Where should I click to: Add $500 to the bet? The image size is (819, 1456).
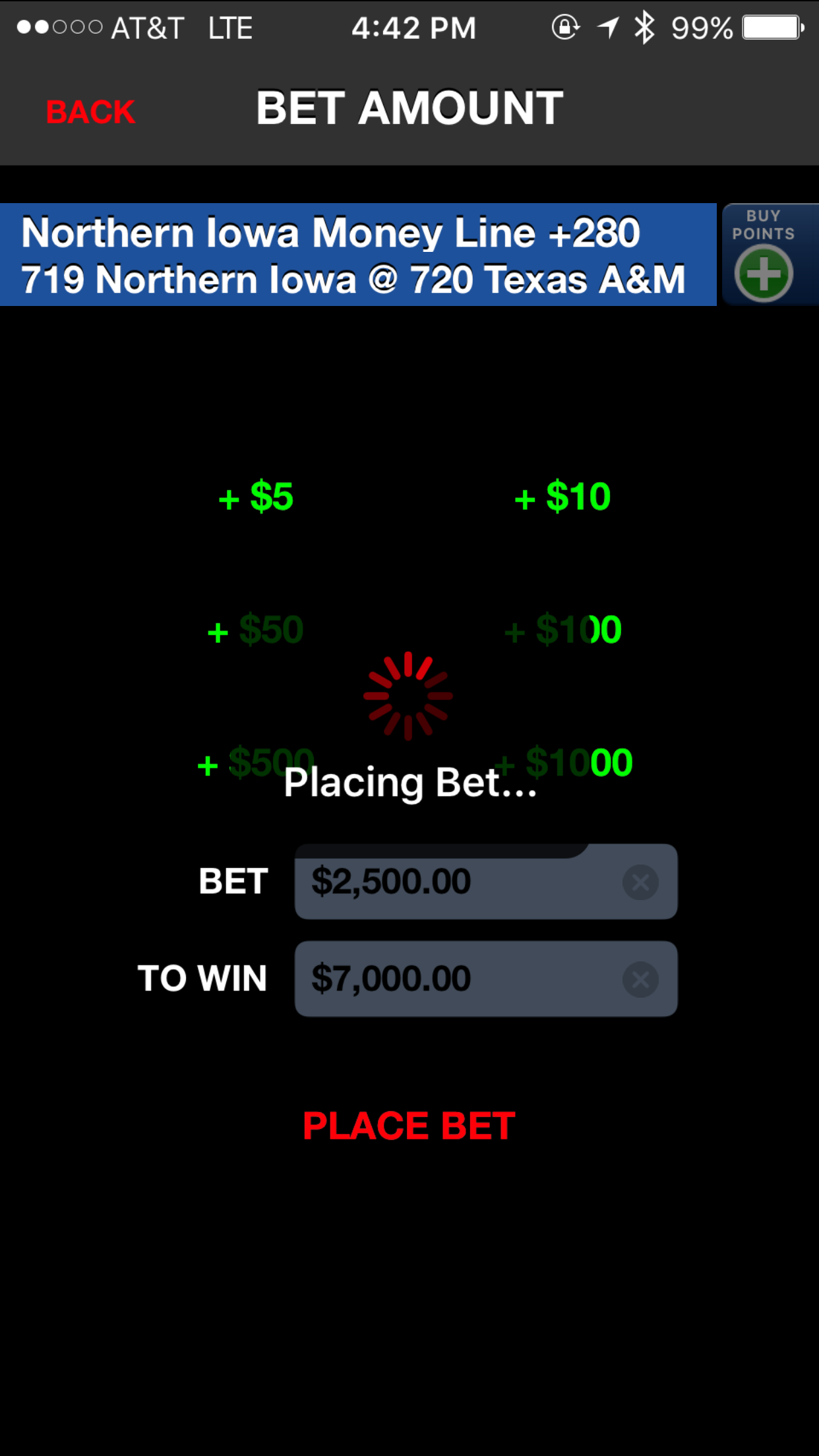pos(256,763)
